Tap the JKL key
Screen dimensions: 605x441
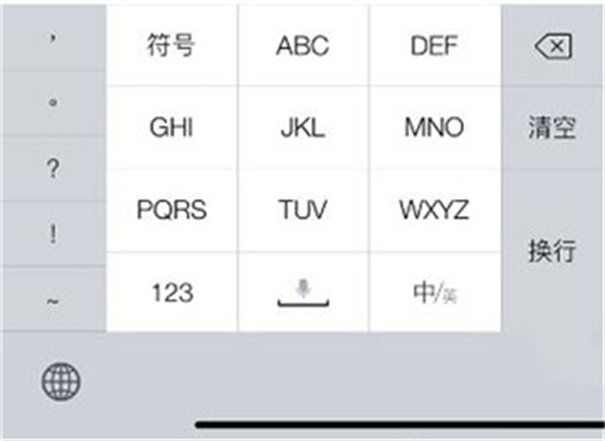pyautogui.click(x=302, y=128)
